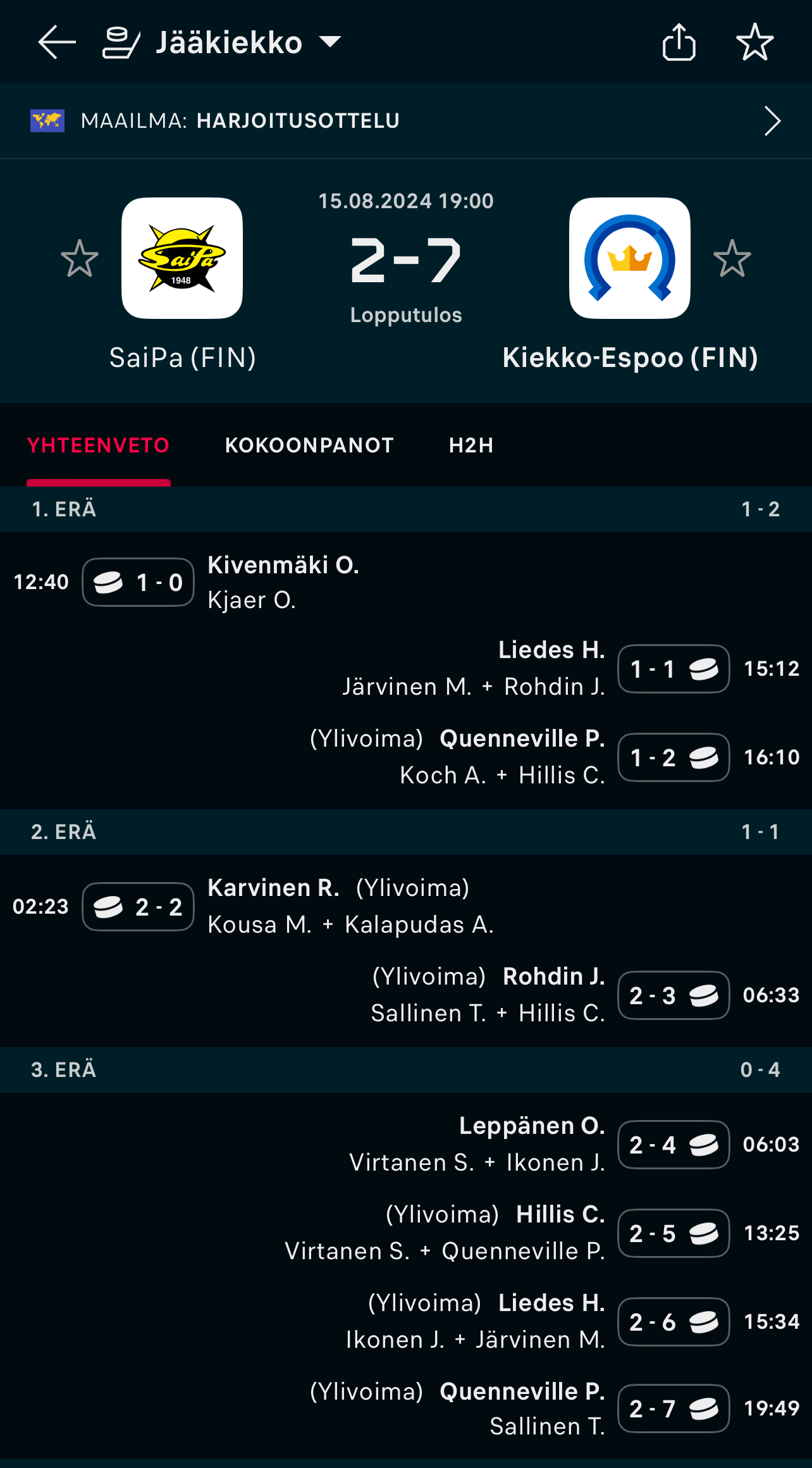Switch to the H2H tab

pos(471,445)
